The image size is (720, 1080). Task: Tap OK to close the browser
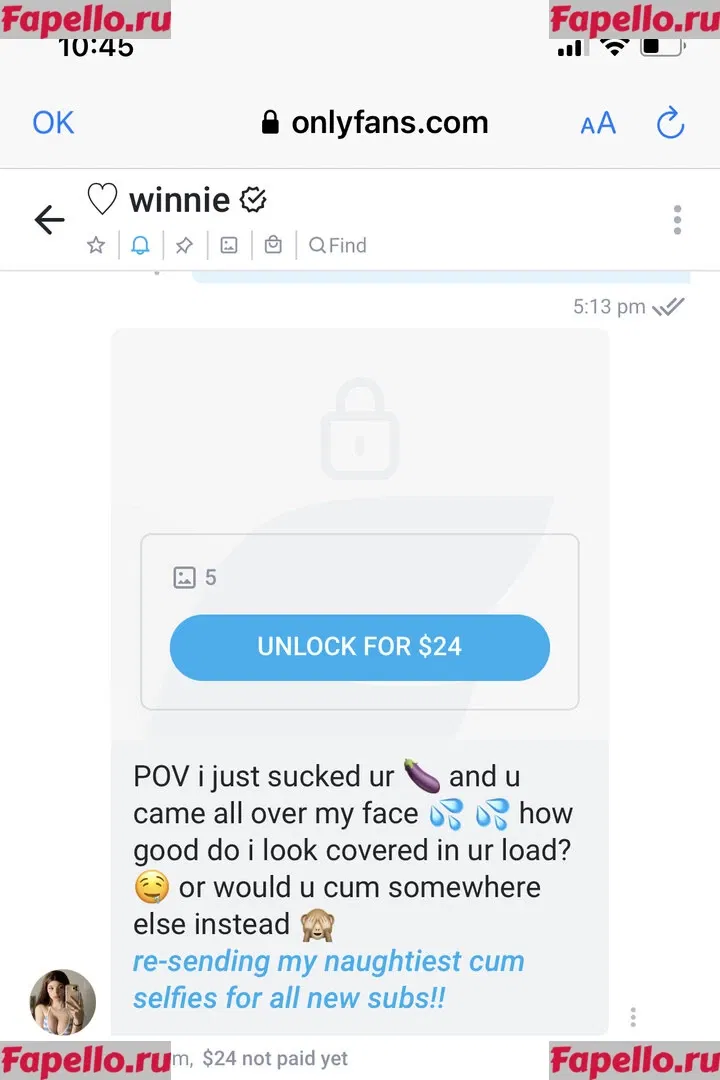(x=53, y=123)
